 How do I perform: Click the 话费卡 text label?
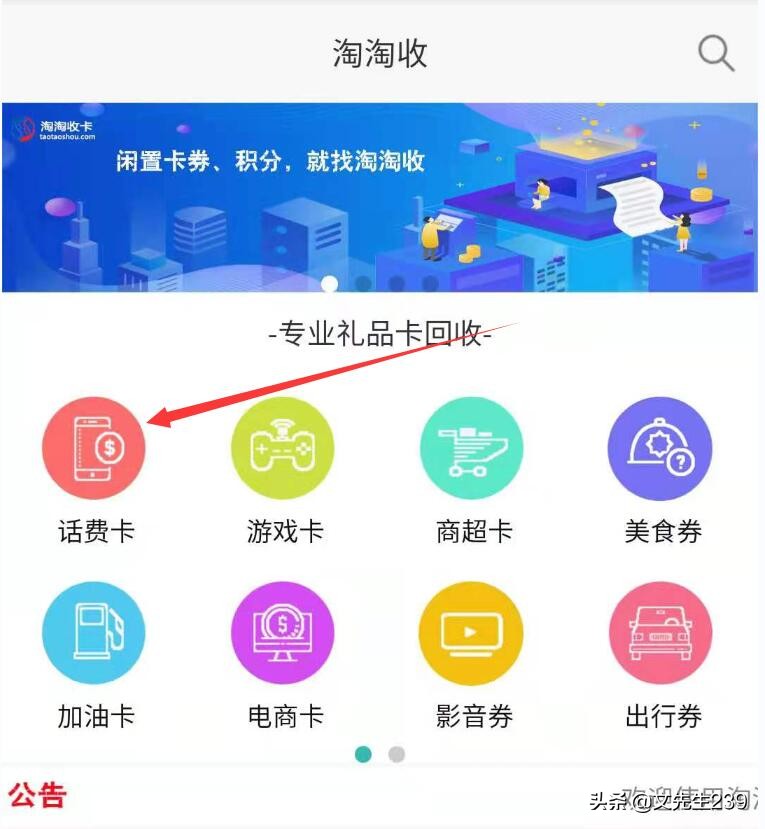click(95, 531)
